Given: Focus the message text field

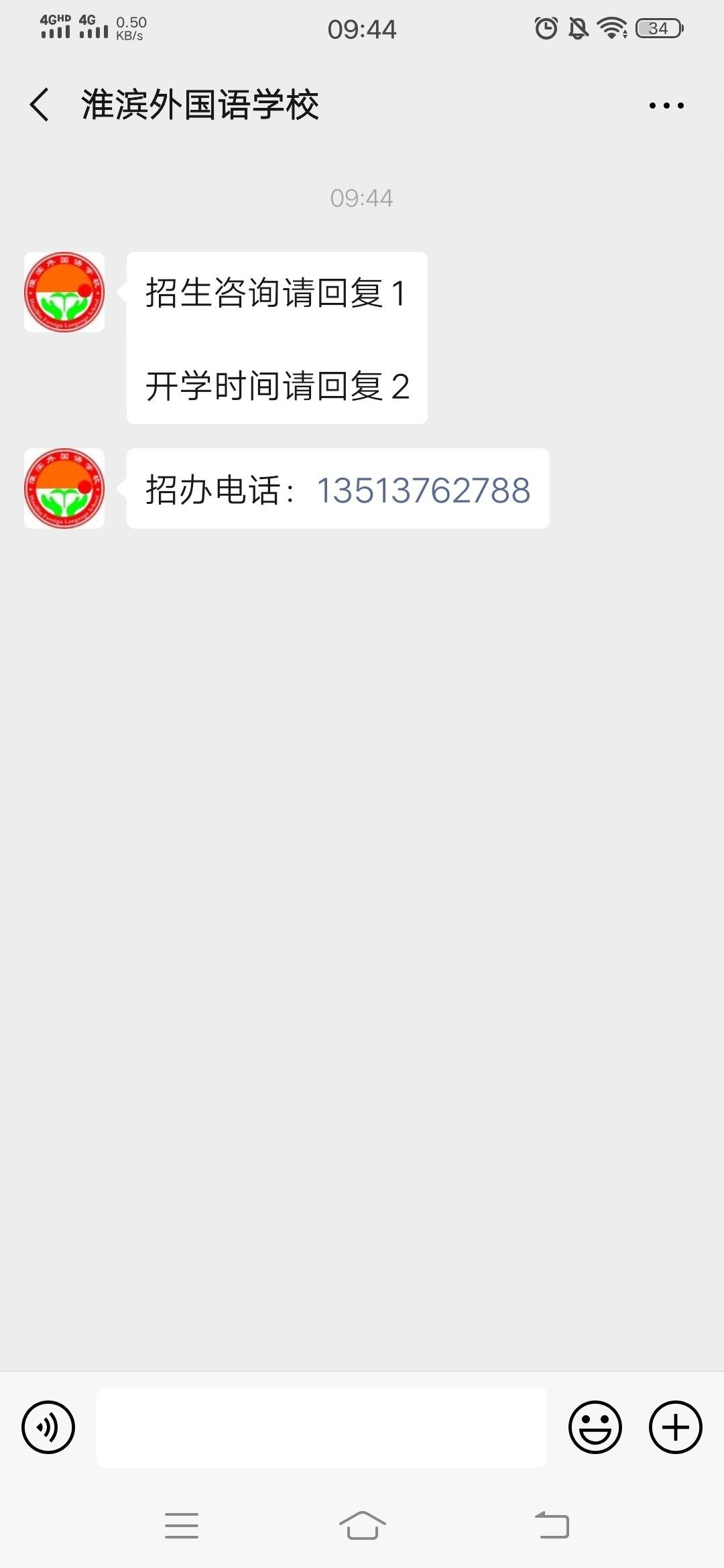Looking at the screenshot, I should click(322, 1427).
